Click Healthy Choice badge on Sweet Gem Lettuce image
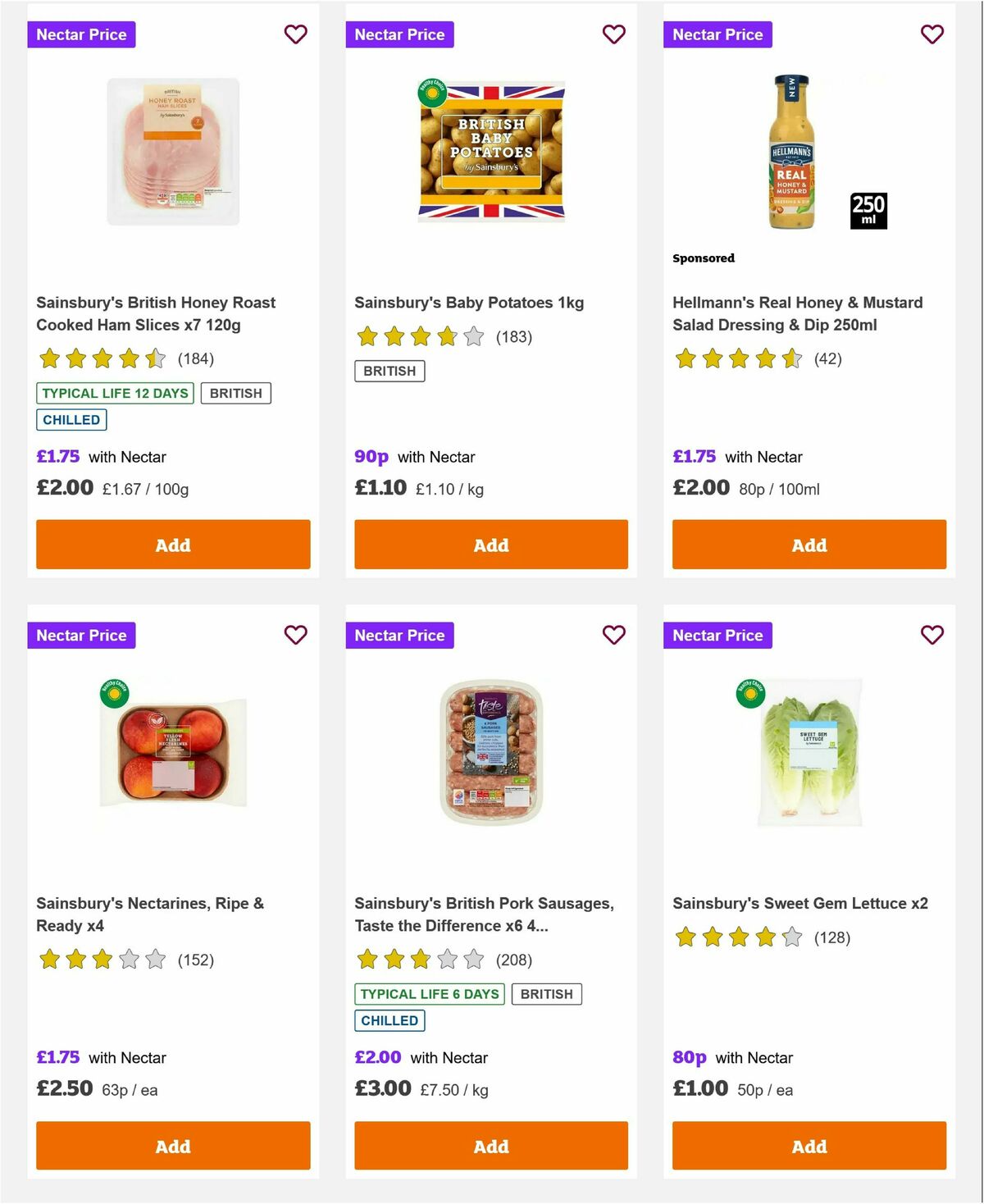The width and height of the screenshot is (984, 1204). [750, 692]
